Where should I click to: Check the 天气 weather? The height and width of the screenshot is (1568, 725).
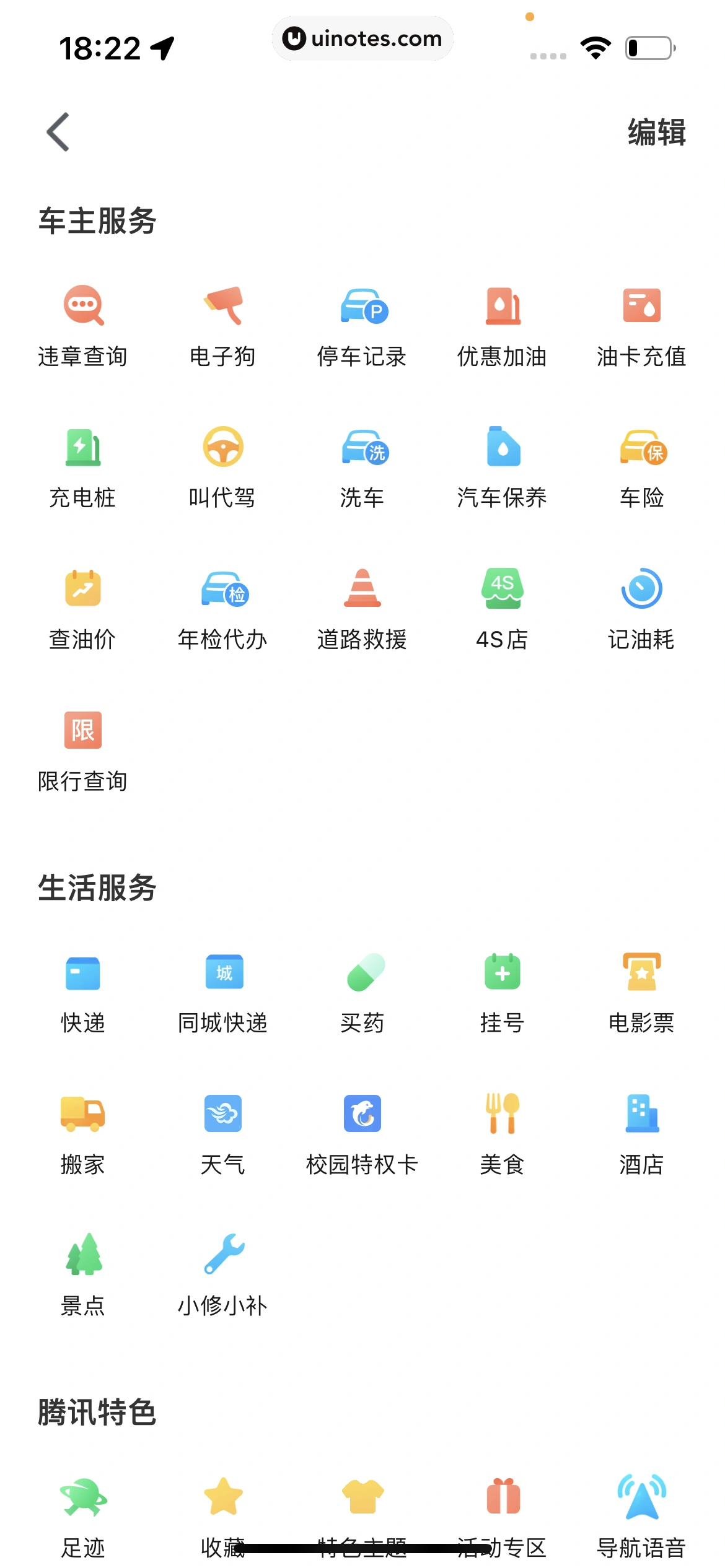tap(222, 1133)
